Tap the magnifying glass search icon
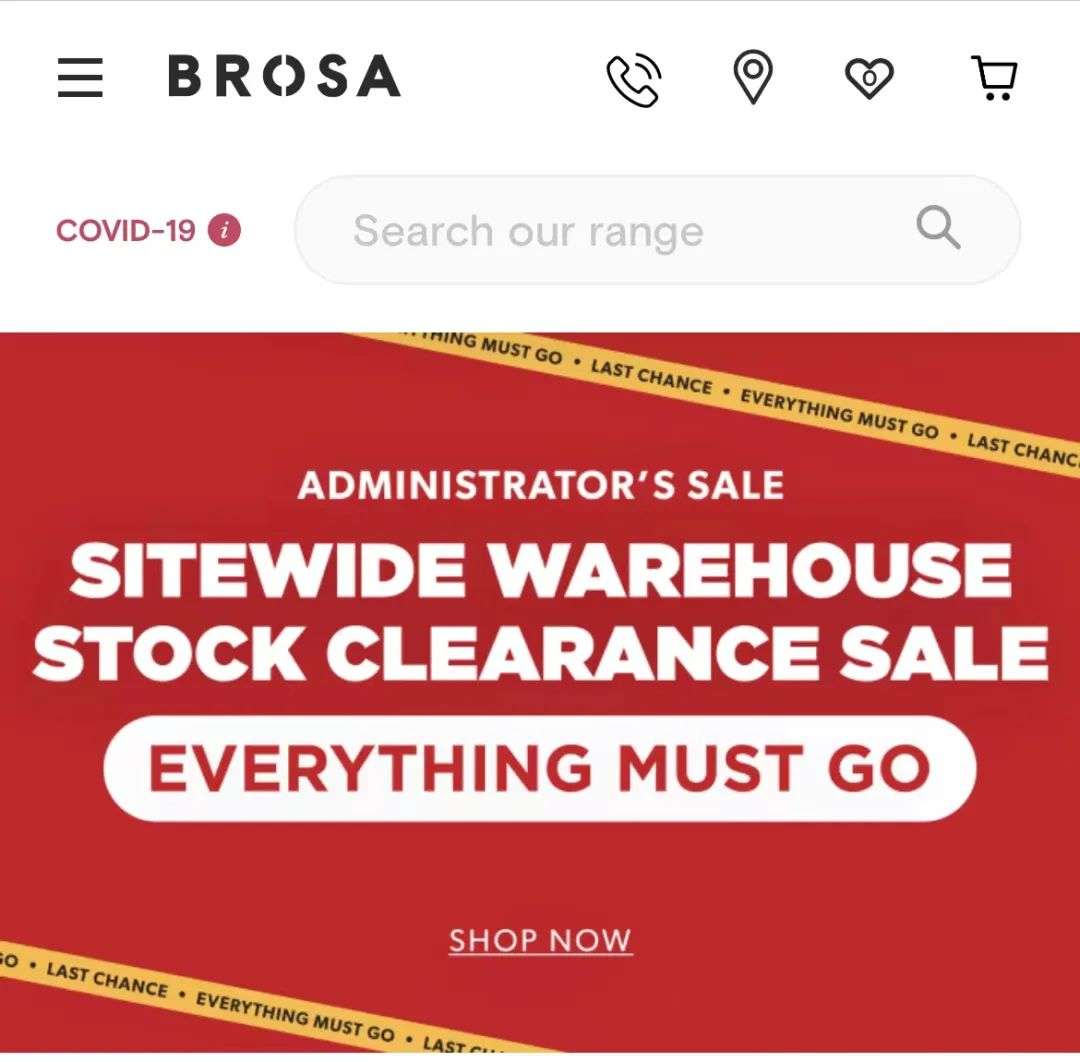Screen dimensions: 1080x1062 pyautogui.click(x=938, y=229)
